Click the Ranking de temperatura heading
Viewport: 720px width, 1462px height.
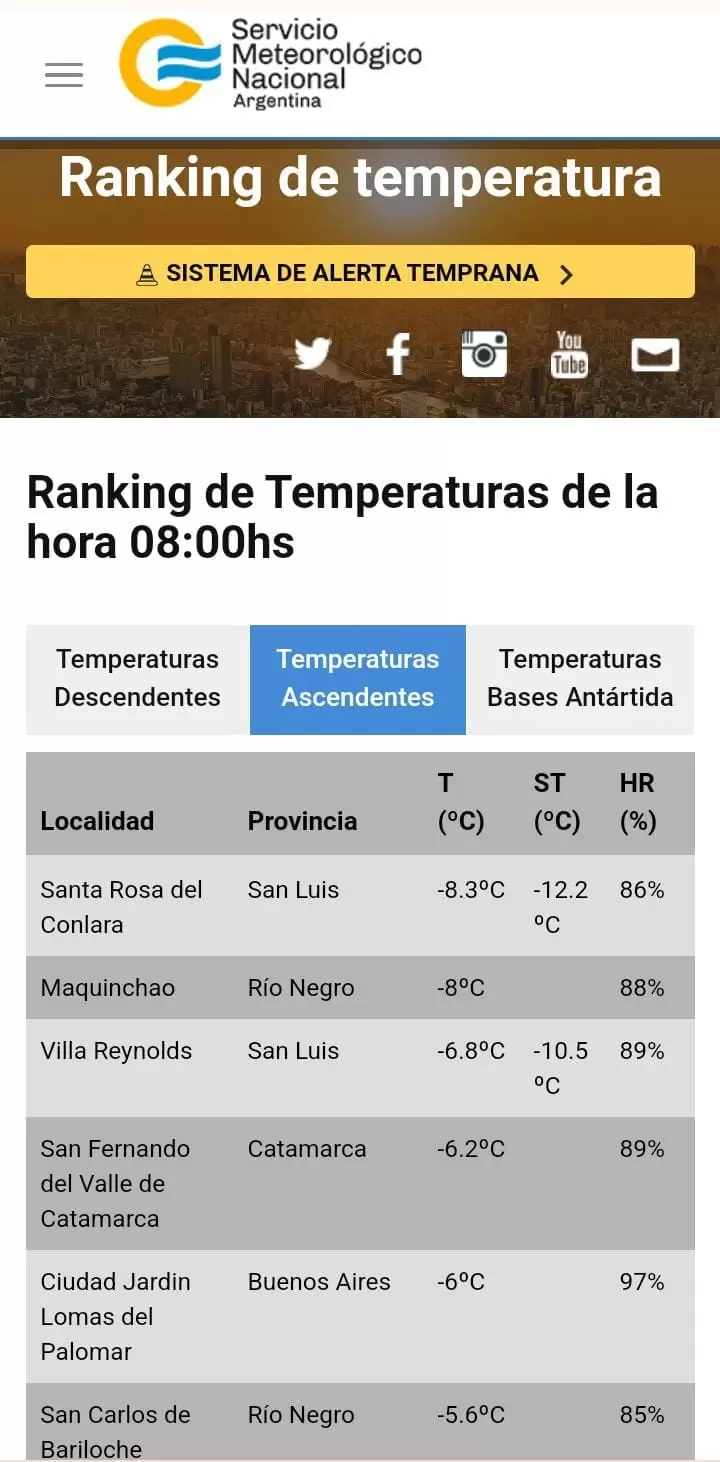point(360,178)
